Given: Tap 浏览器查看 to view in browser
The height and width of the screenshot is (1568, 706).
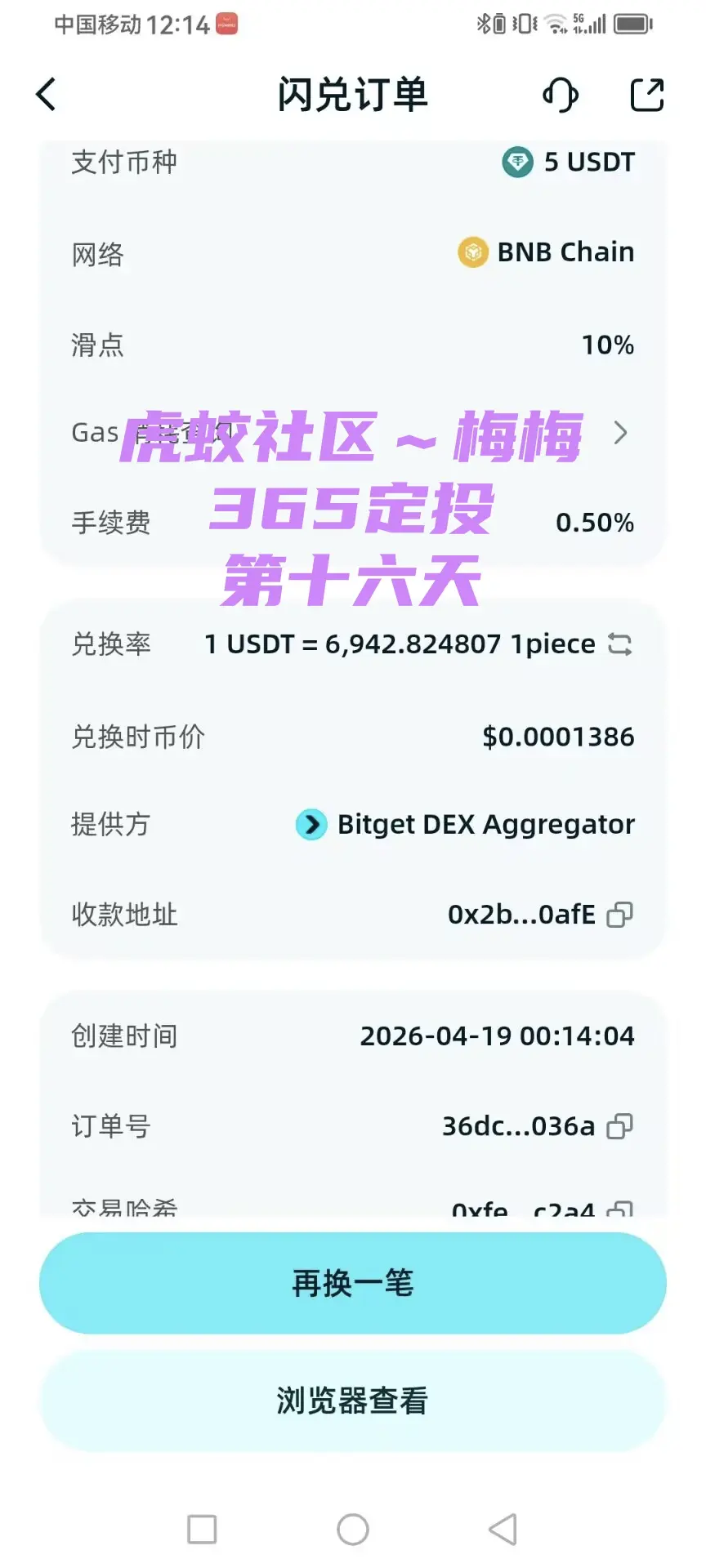Looking at the screenshot, I should pos(353,1401).
